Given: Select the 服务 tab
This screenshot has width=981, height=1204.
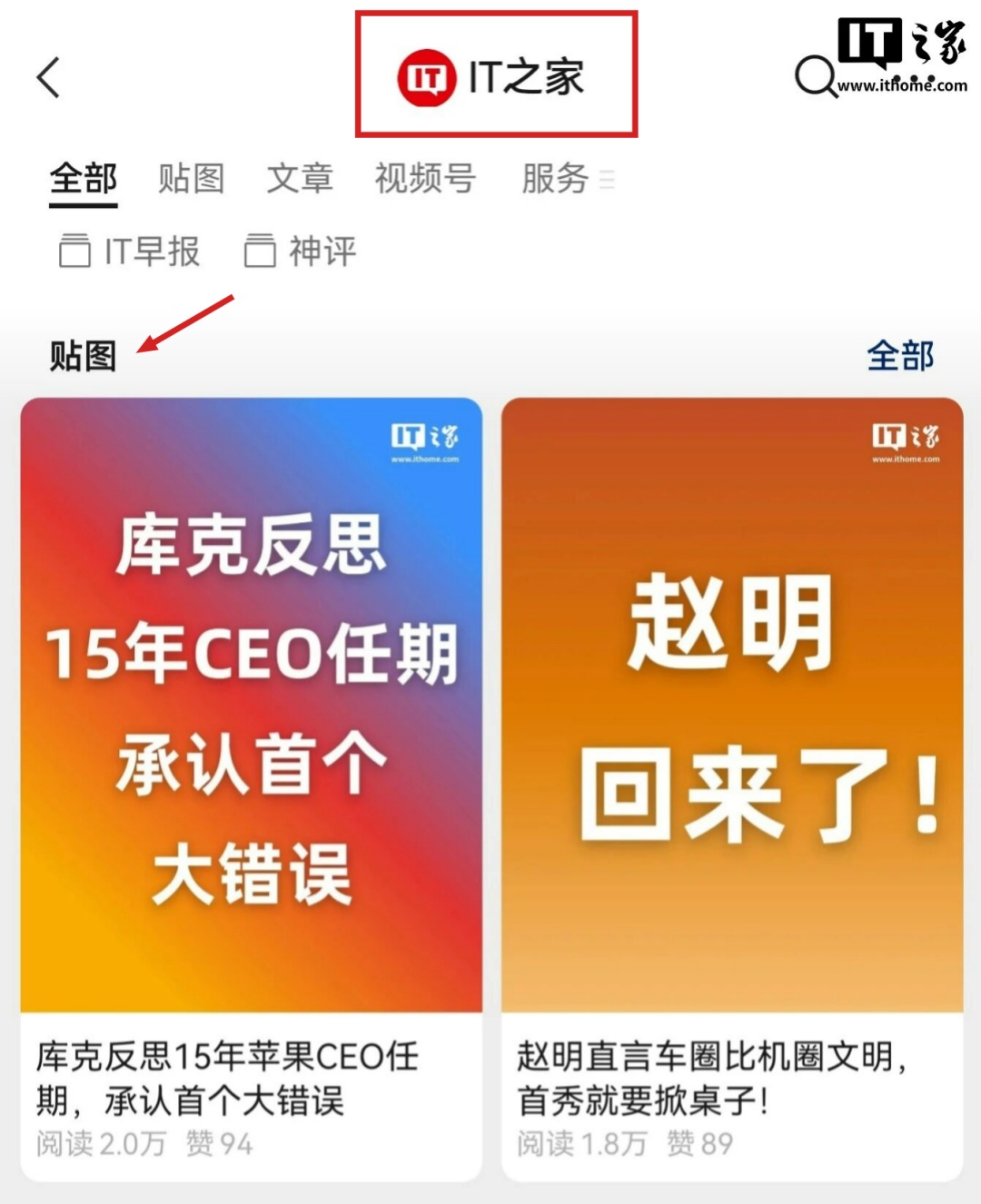Looking at the screenshot, I should 556,179.
